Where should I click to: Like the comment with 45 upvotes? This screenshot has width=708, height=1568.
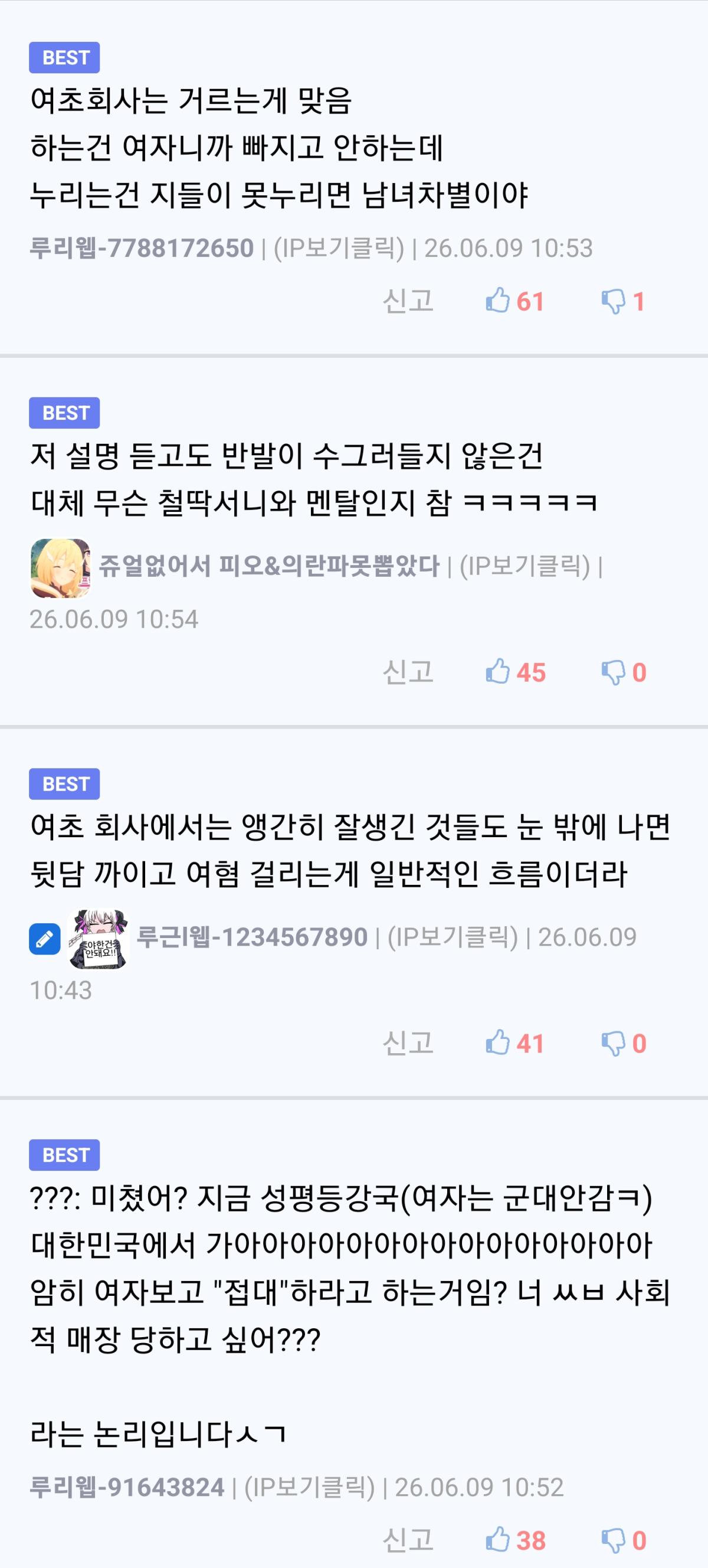point(515,672)
